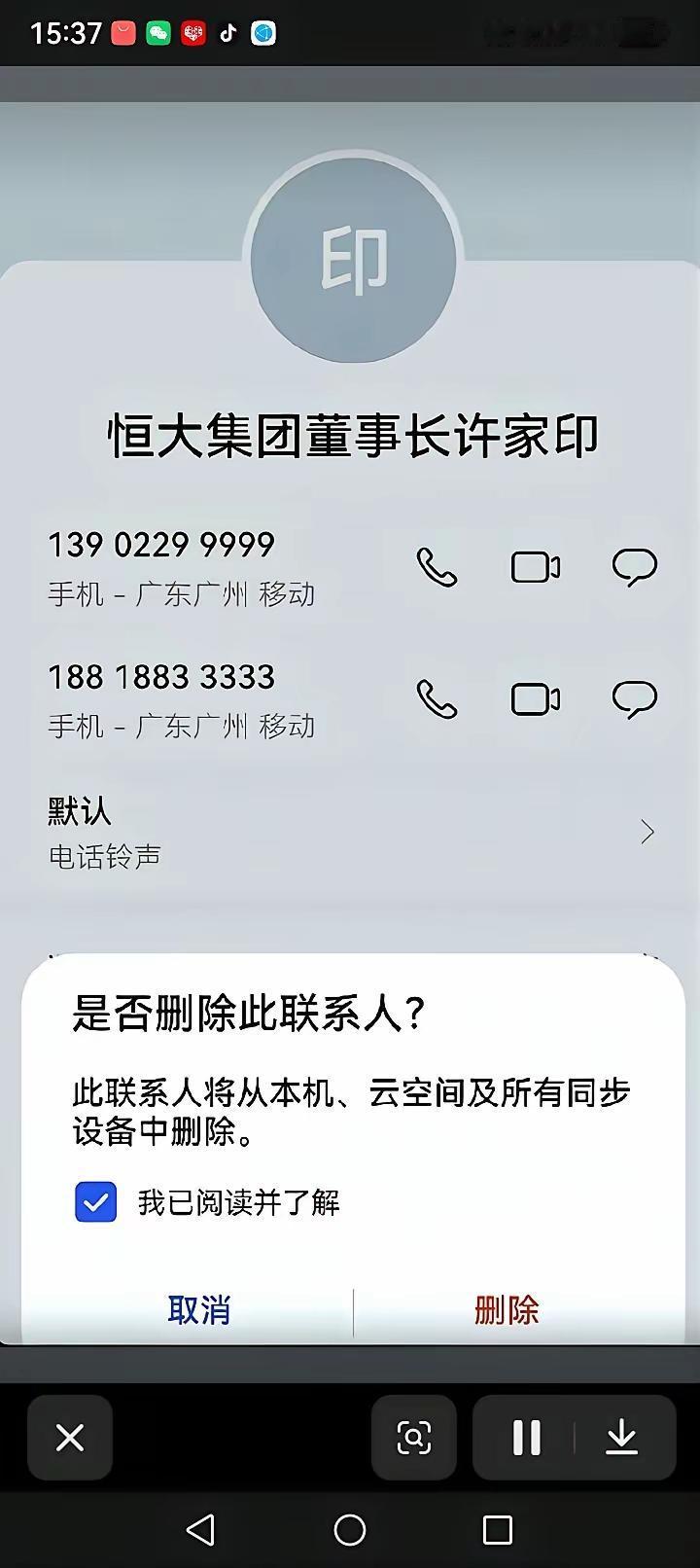Pause the screen recording

point(526,1438)
